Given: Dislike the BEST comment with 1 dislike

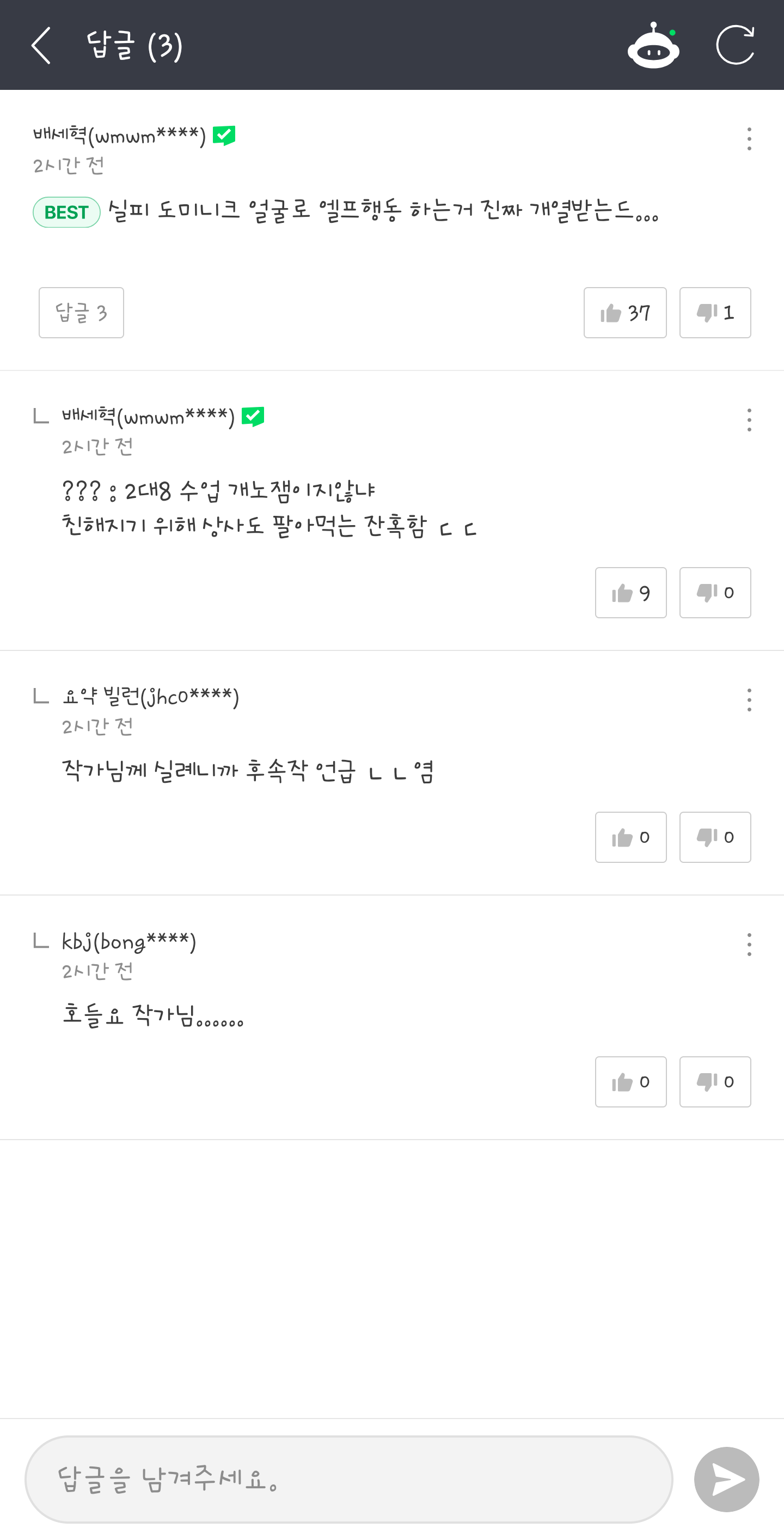Looking at the screenshot, I should click(x=715, y=313).
